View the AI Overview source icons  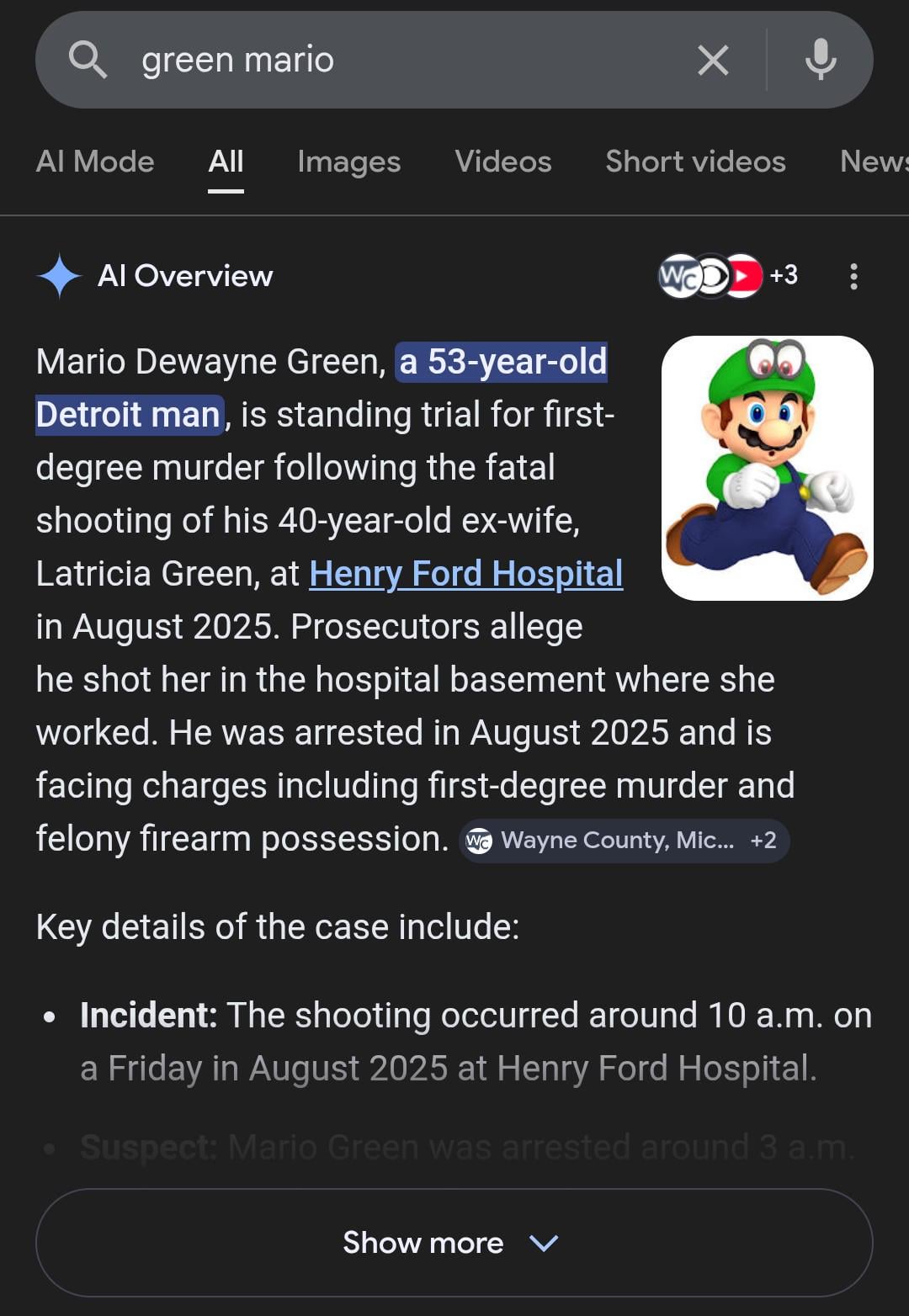click(x=727, y=275)
